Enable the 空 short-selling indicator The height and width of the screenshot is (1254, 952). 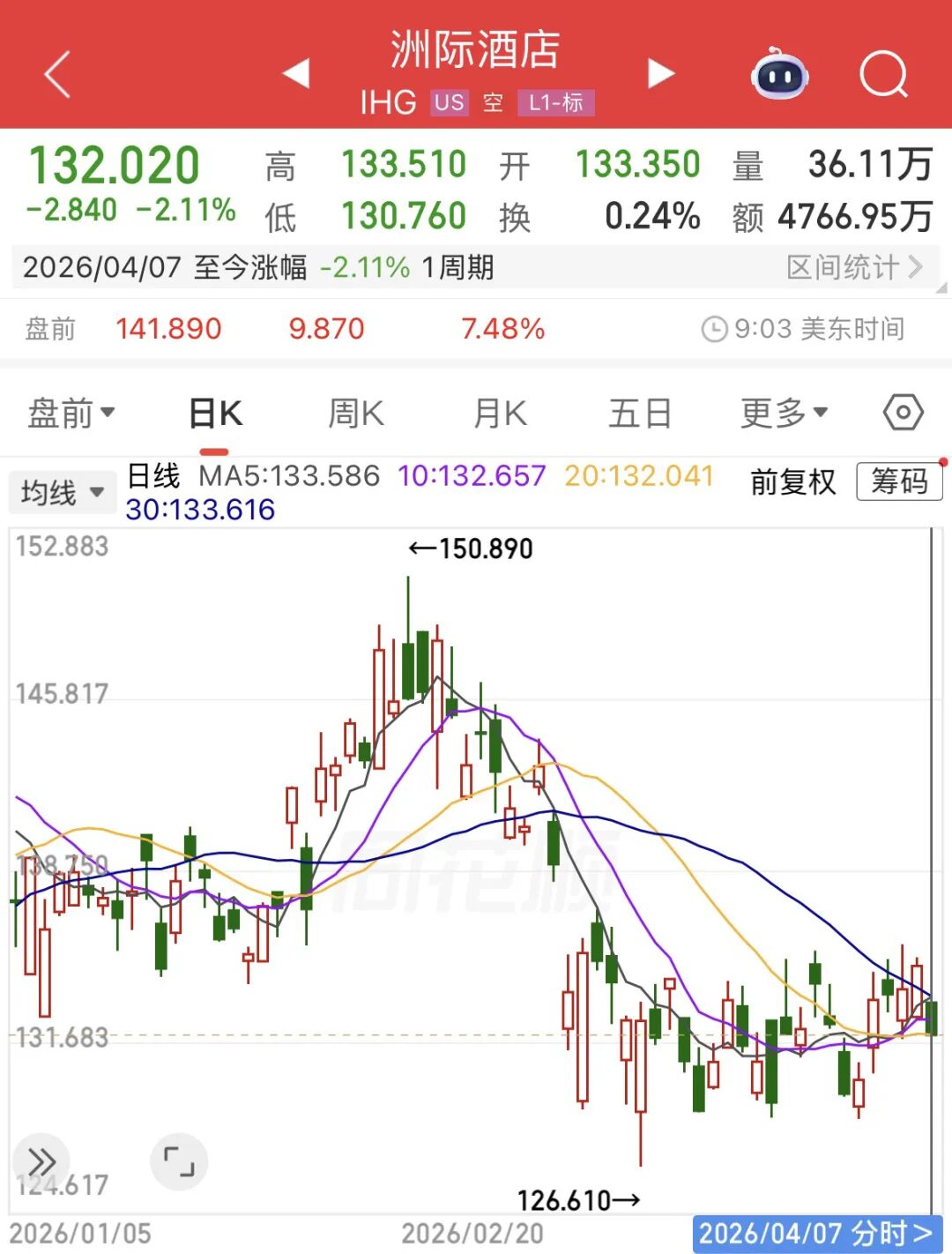click(491, 103)
